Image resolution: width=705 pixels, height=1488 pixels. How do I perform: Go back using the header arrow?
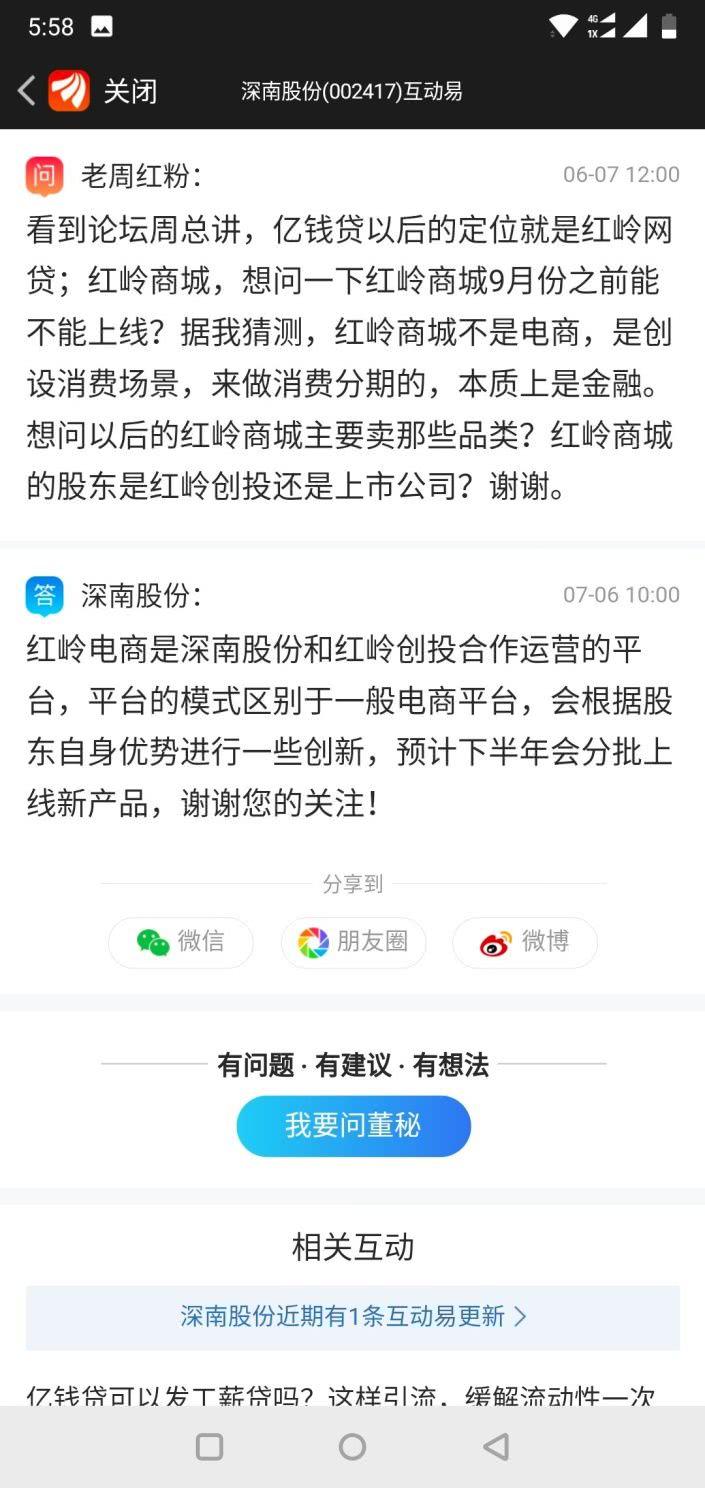27,91
